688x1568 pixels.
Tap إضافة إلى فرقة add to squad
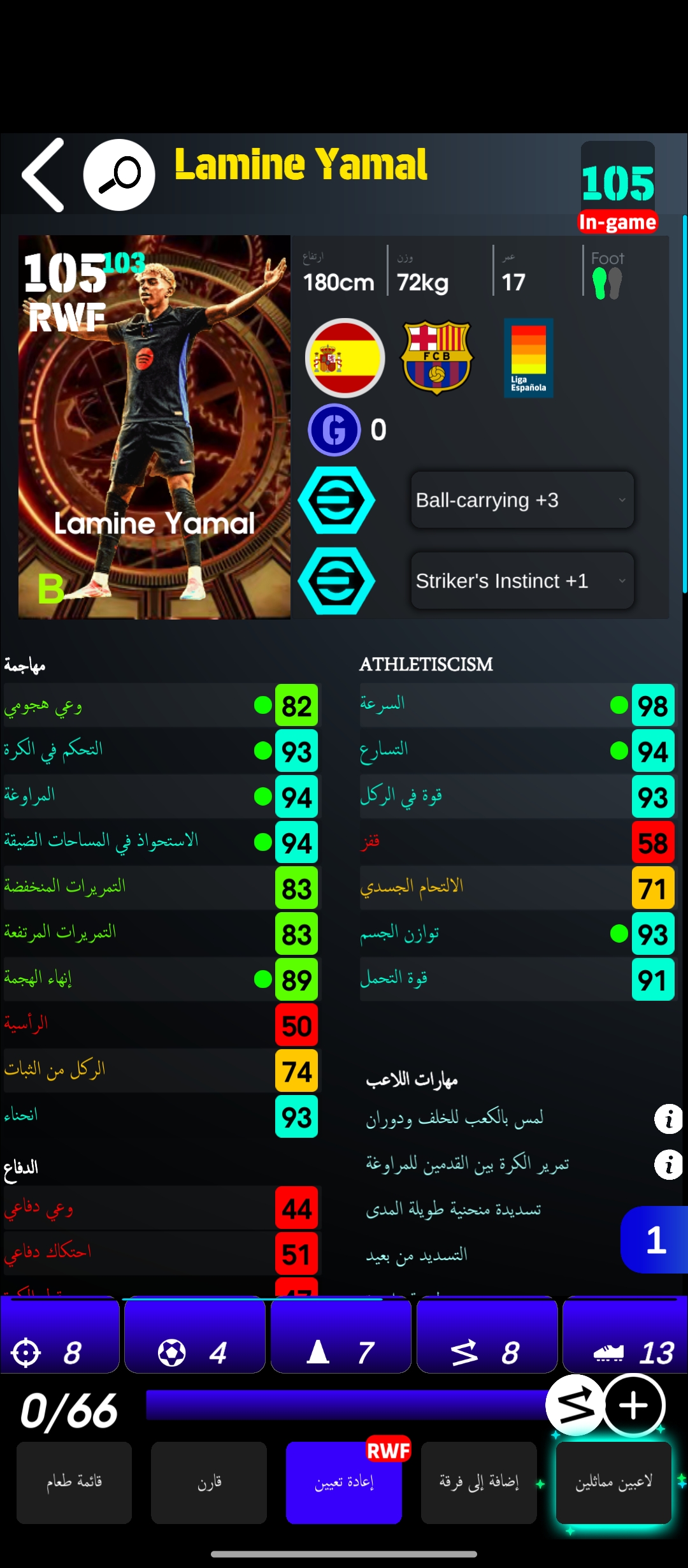(479, 1482)
